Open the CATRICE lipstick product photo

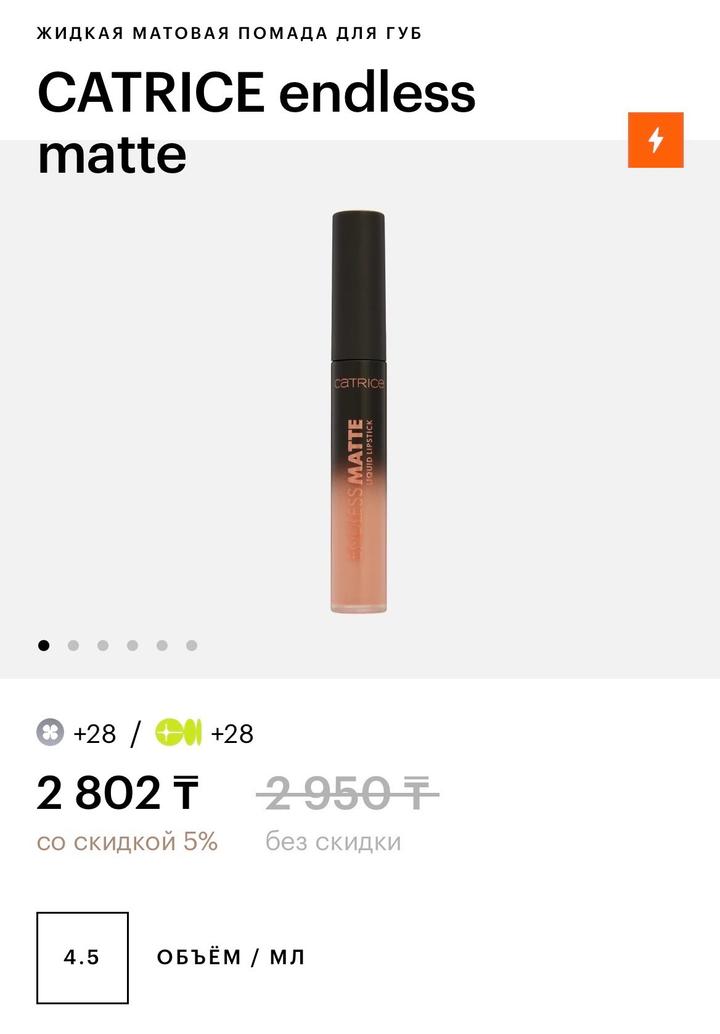359,410
